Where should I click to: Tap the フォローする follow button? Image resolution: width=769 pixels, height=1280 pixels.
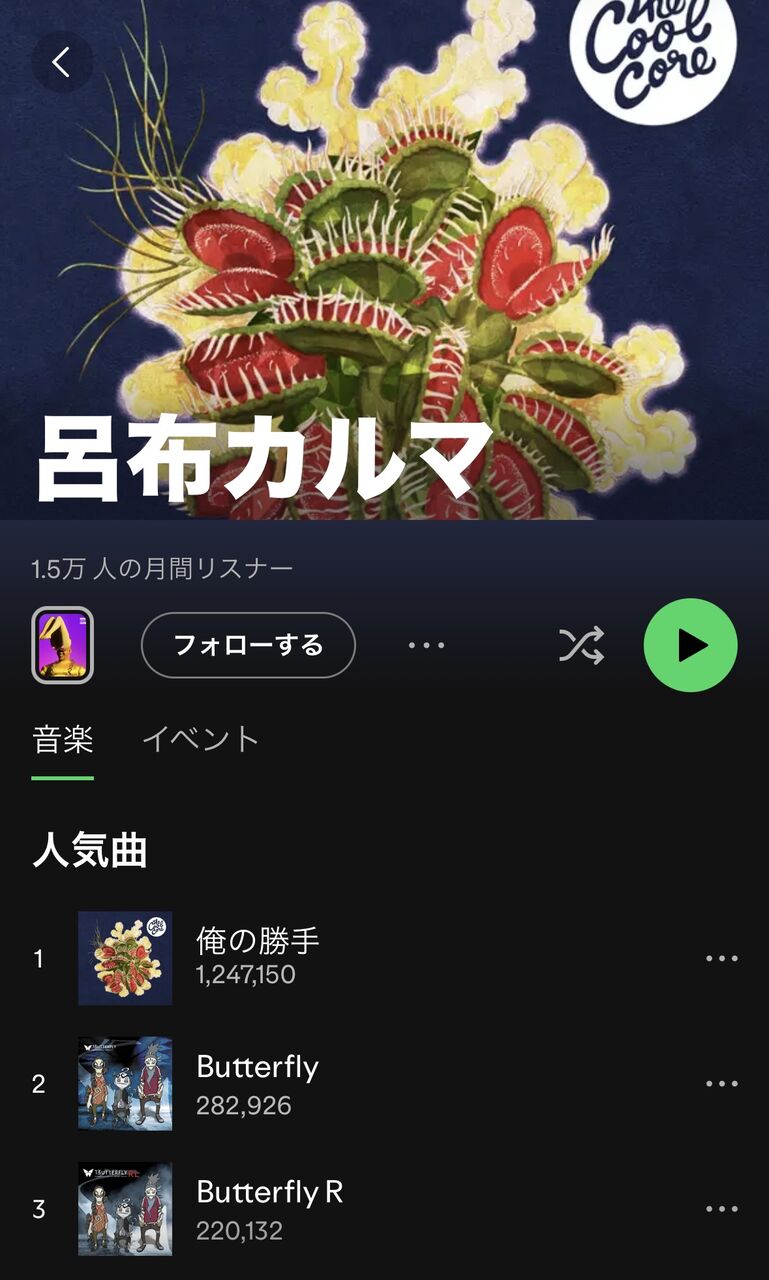tap(248, 645)
